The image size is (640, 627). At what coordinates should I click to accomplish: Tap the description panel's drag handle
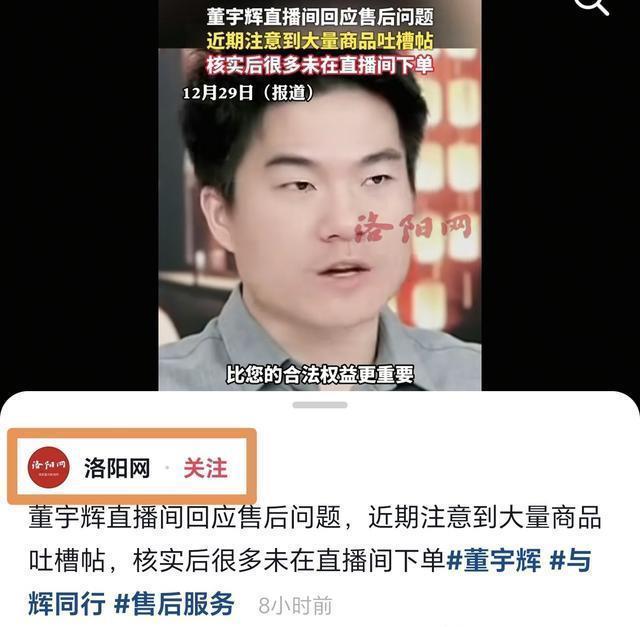320,405
